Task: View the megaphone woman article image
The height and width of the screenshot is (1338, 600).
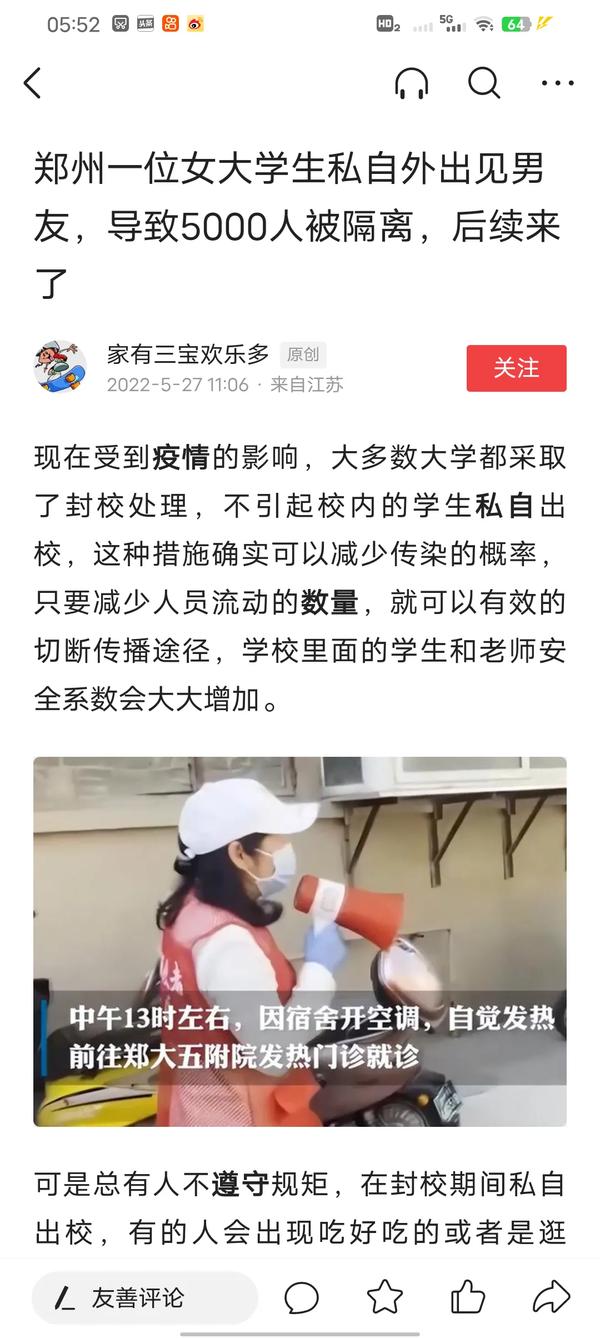Action: tap(300, 941)
